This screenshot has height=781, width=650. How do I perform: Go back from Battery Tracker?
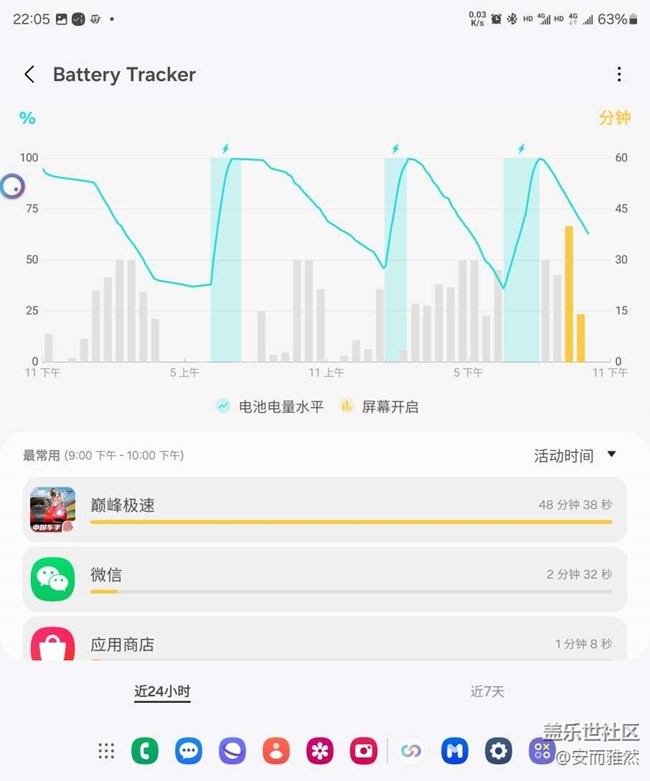(x=30, y=75)
